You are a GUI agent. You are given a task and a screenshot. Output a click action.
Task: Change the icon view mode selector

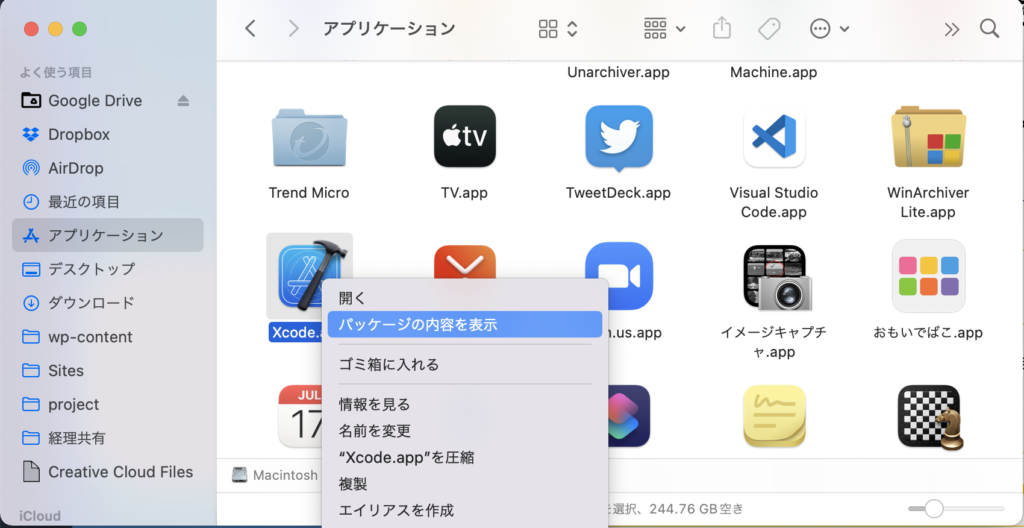coord(558,29)
